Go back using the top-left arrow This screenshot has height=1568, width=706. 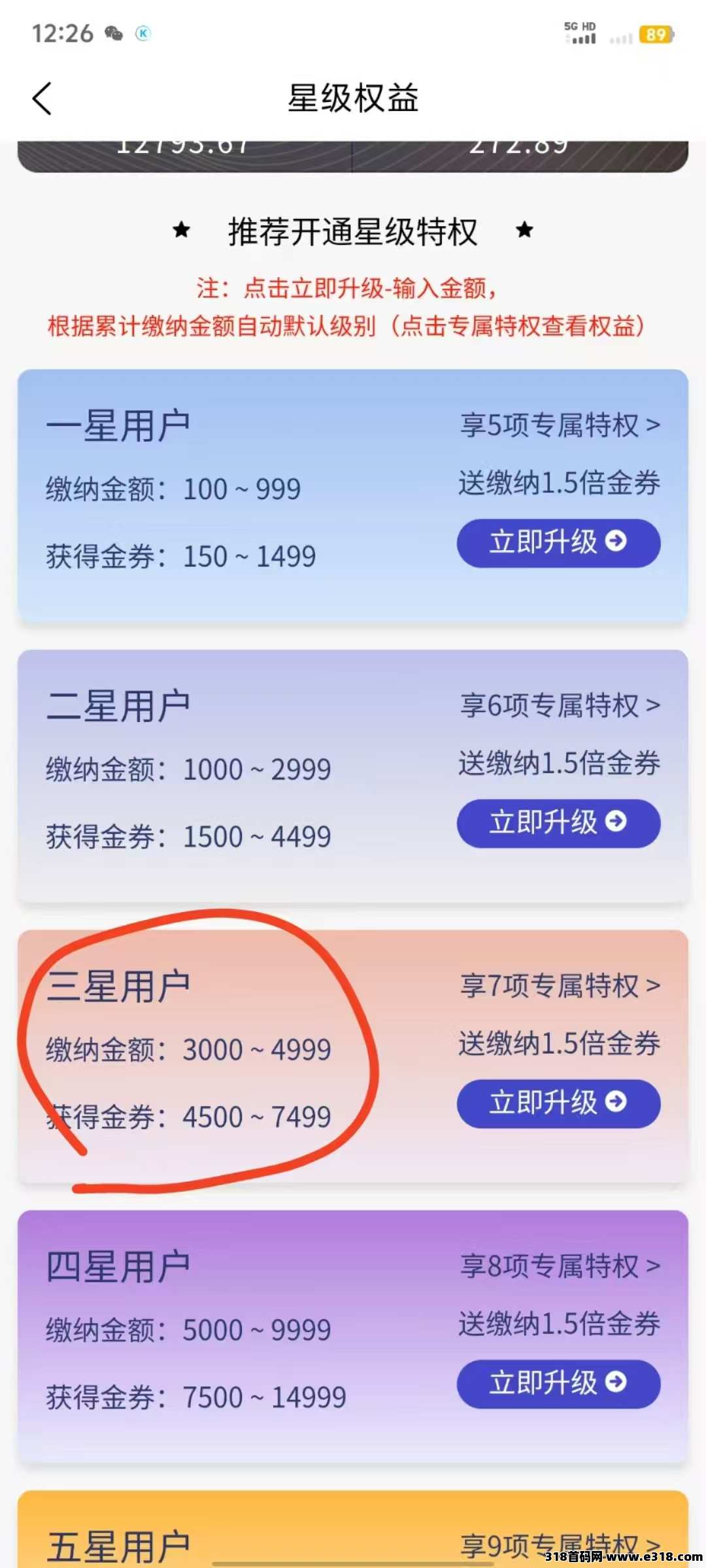coord(42,99)
